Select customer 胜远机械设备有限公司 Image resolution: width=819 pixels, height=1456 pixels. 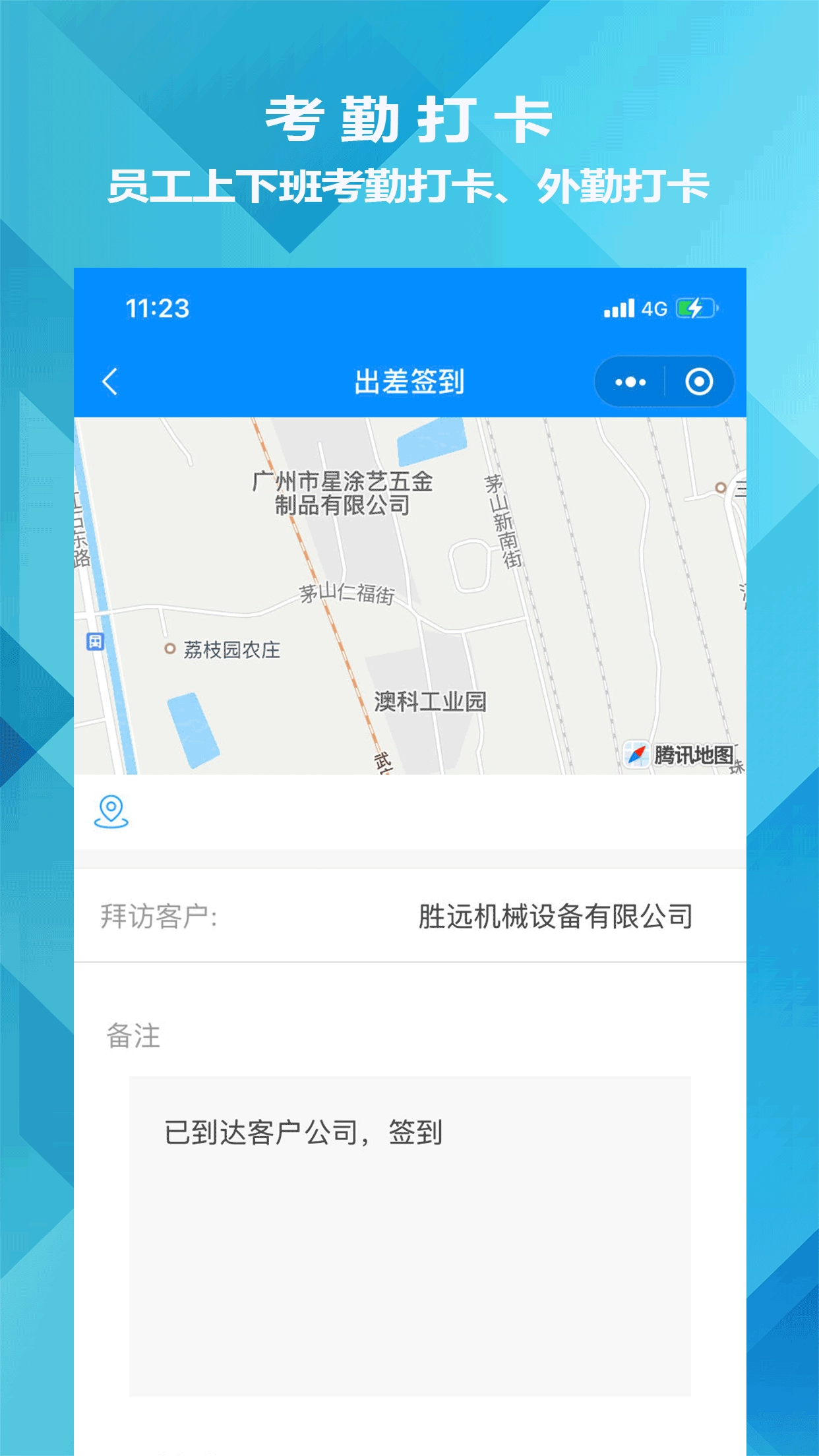pos(556,916)
